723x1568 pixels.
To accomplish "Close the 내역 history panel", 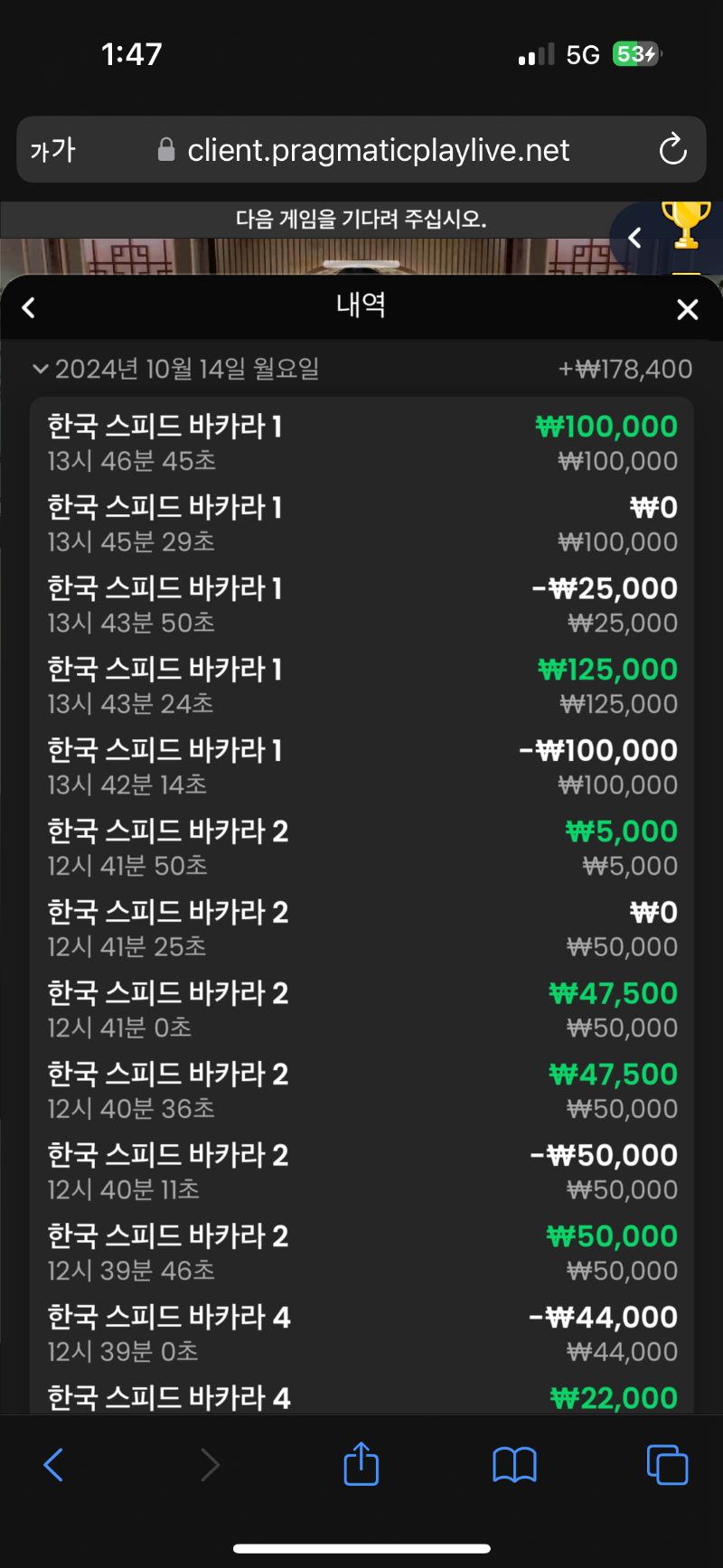I will (688, 310).
